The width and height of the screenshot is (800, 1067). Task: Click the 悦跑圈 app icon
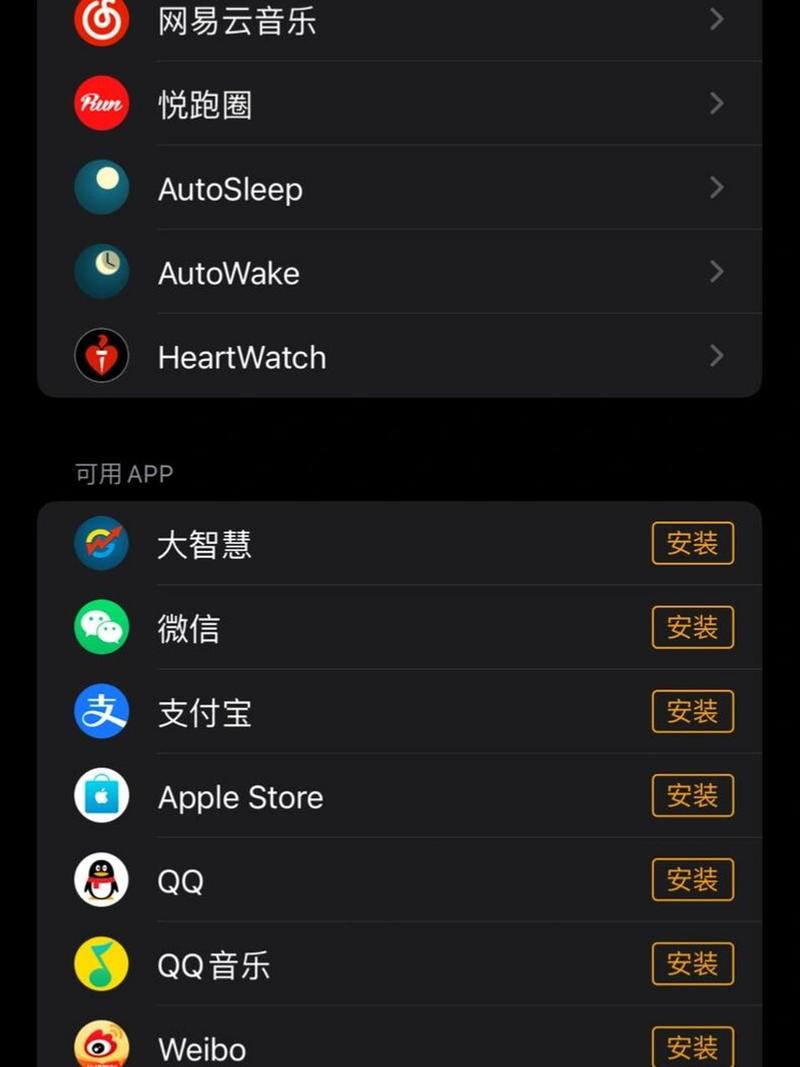tap(101, 103)
